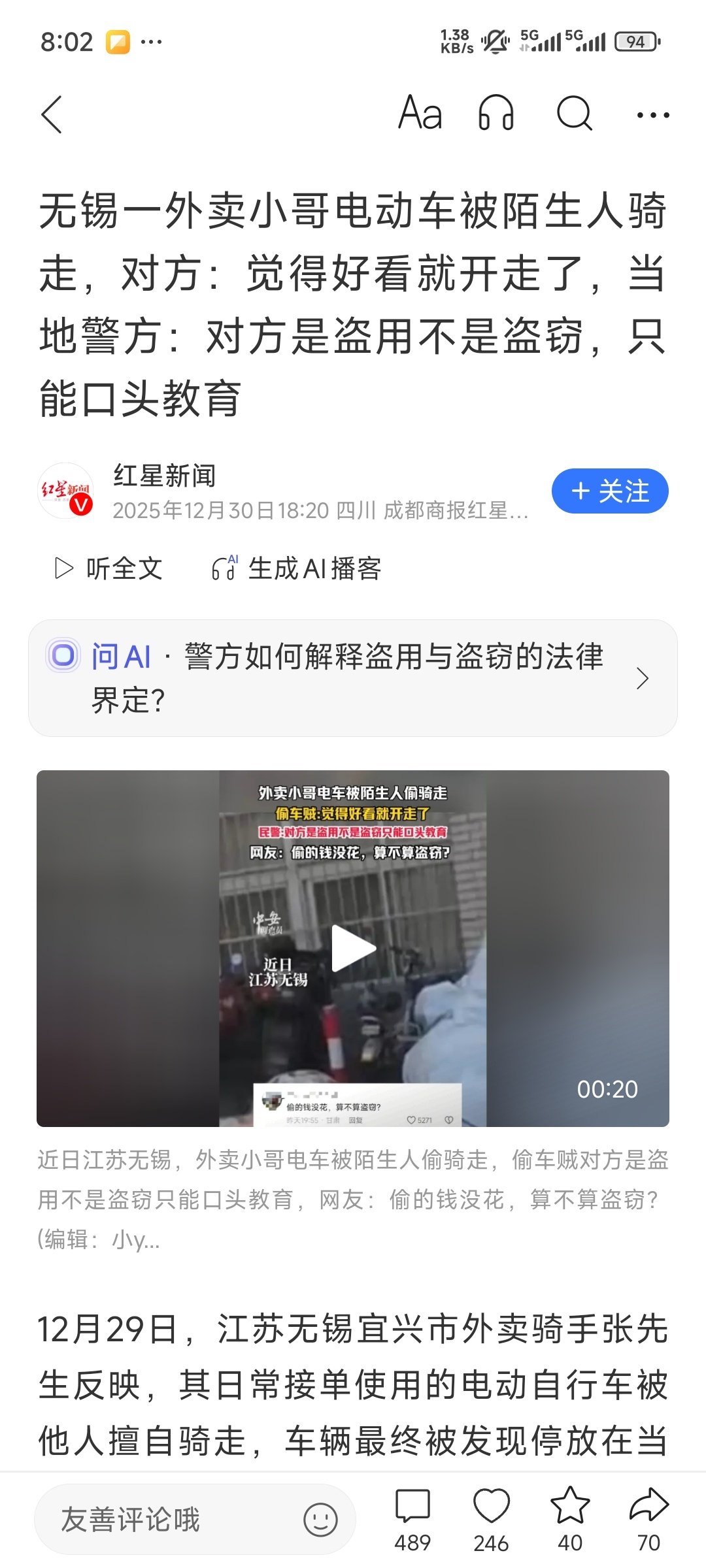Viewport: 706px width, 1568px height.
Task: Follow 红星新闻 with the 关注 button
Action: click(609, 491)
